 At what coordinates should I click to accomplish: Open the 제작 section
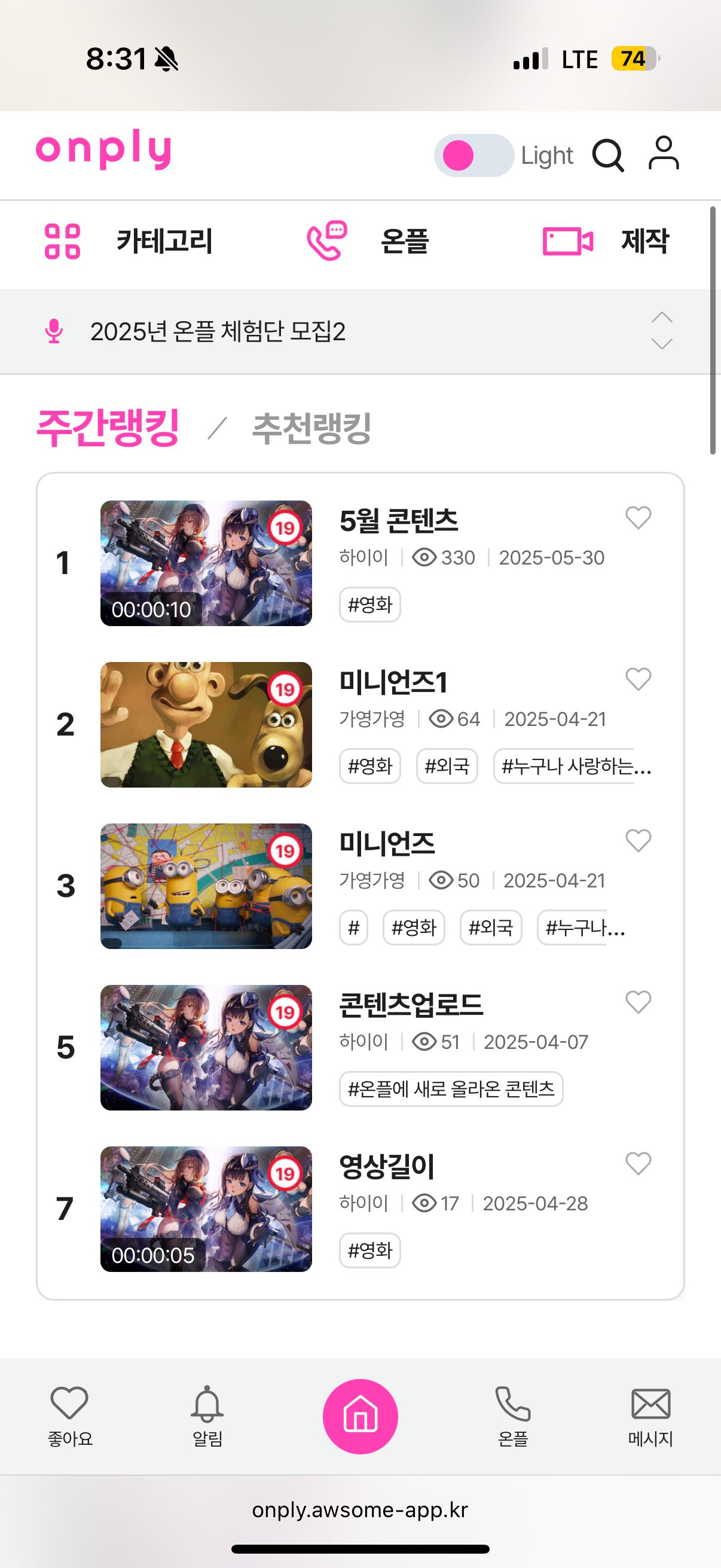tap(606, 241)
